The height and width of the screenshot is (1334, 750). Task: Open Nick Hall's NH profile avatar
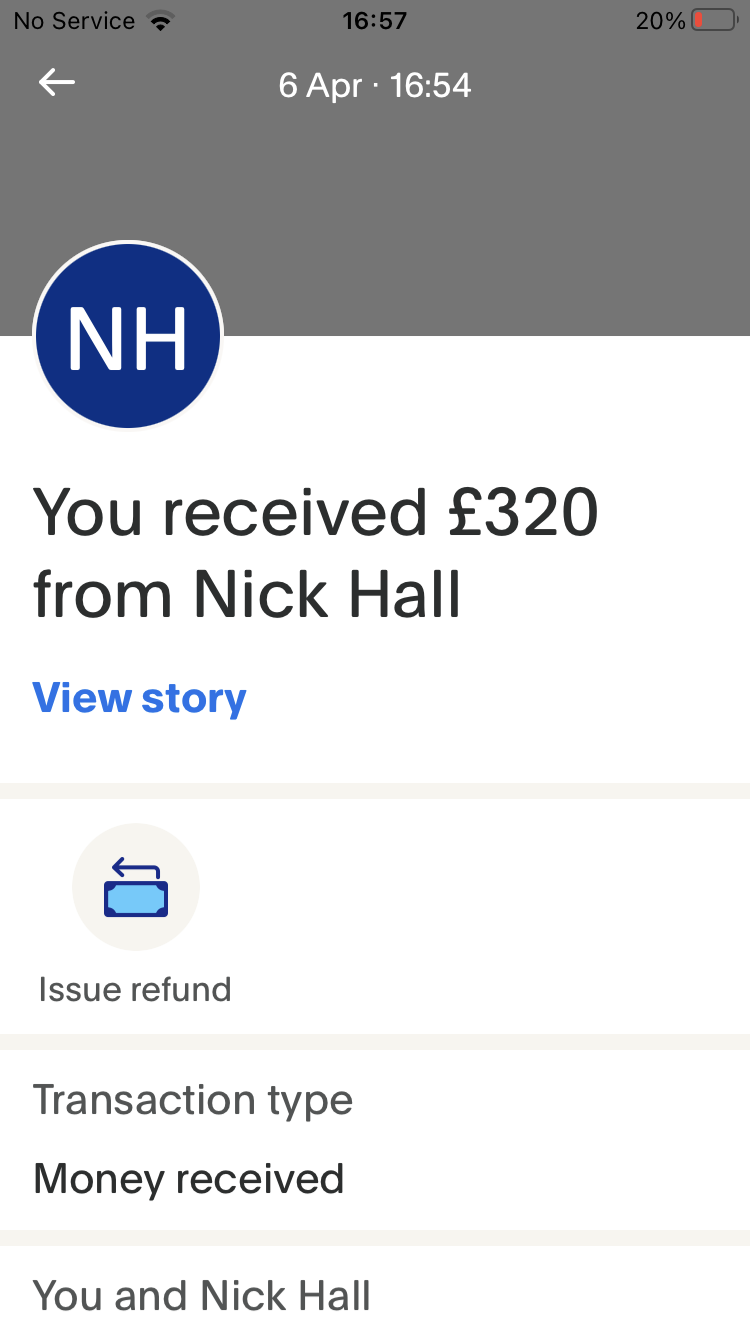[128, 336]
